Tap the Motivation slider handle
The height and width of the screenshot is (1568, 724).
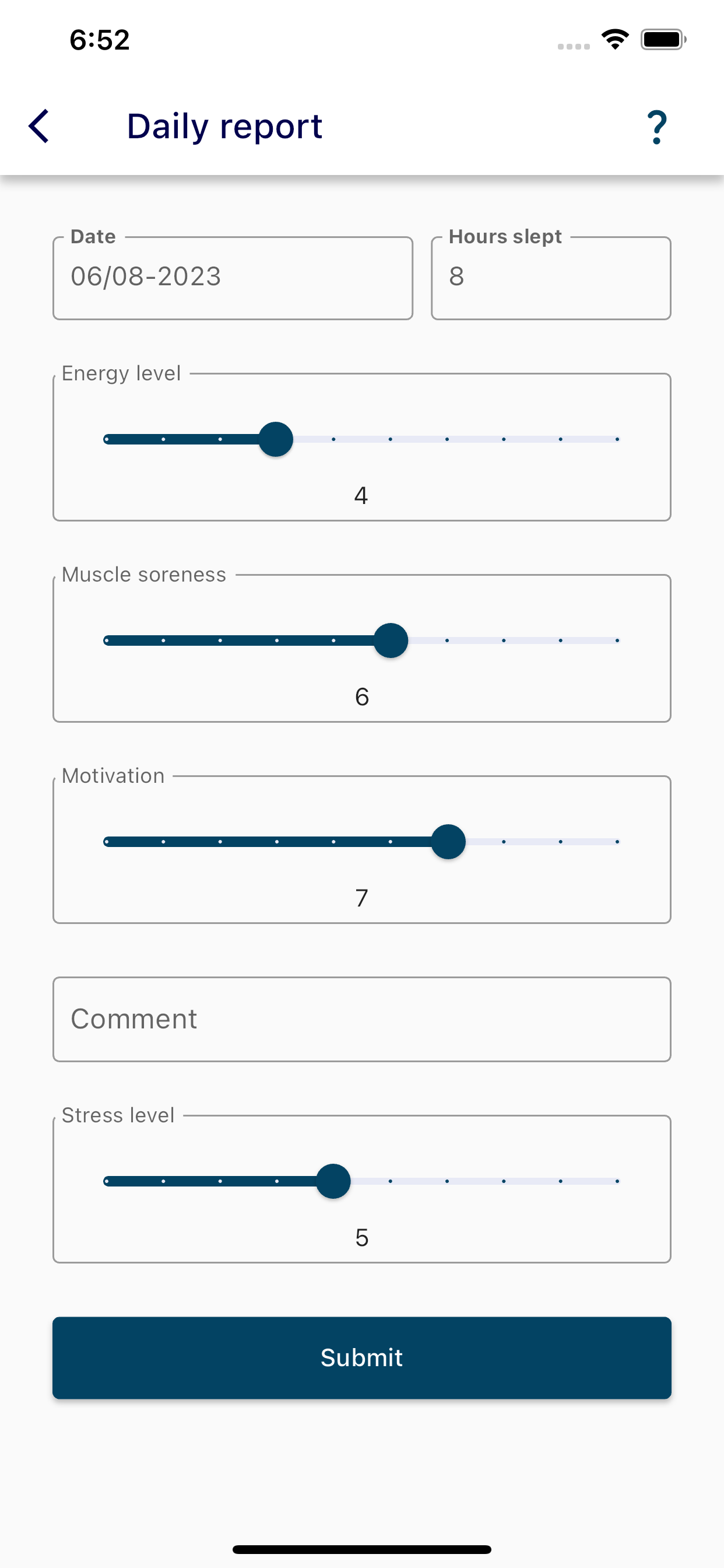coord(448,841)
